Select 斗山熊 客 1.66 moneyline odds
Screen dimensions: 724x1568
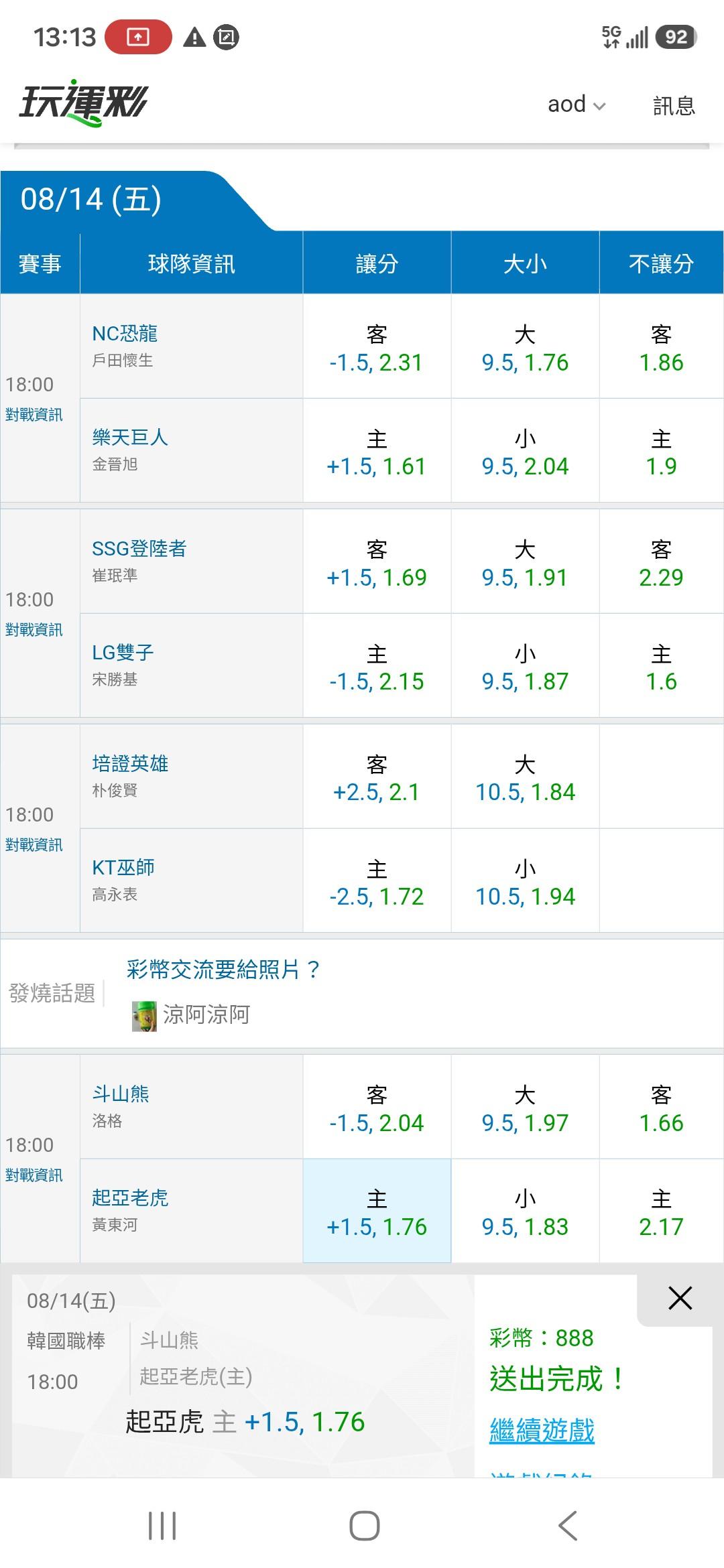point(661,1108)
